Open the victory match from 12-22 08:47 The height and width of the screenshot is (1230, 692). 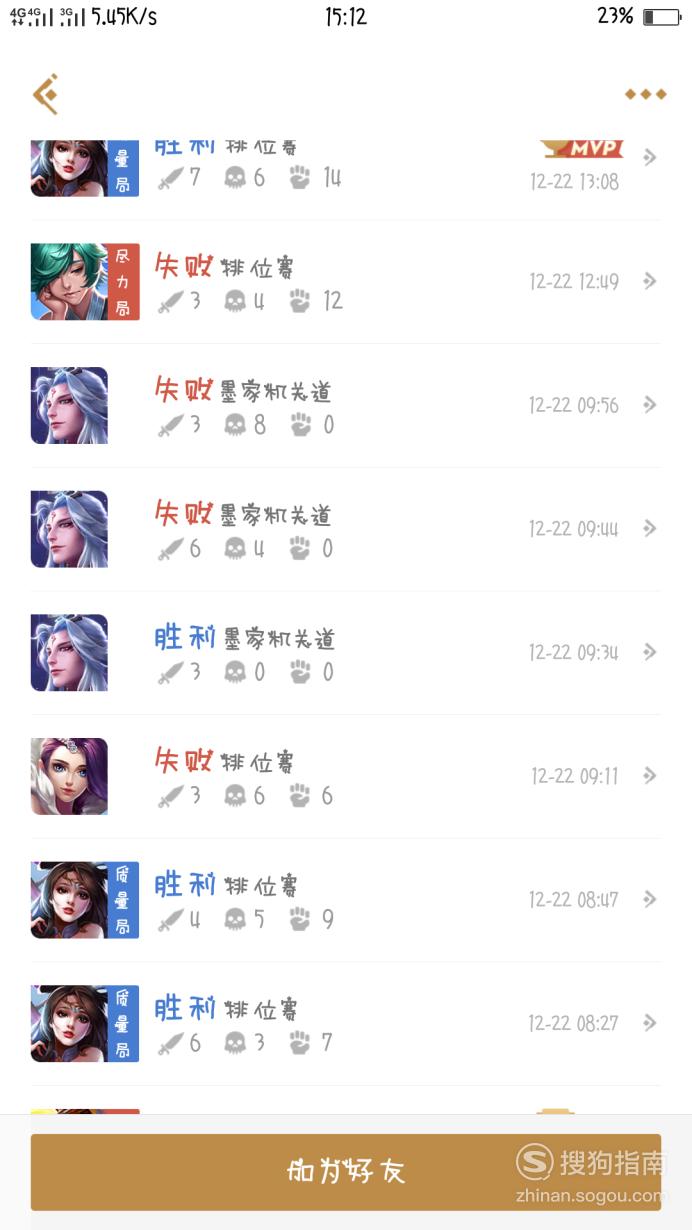click(x=345, y=900)
